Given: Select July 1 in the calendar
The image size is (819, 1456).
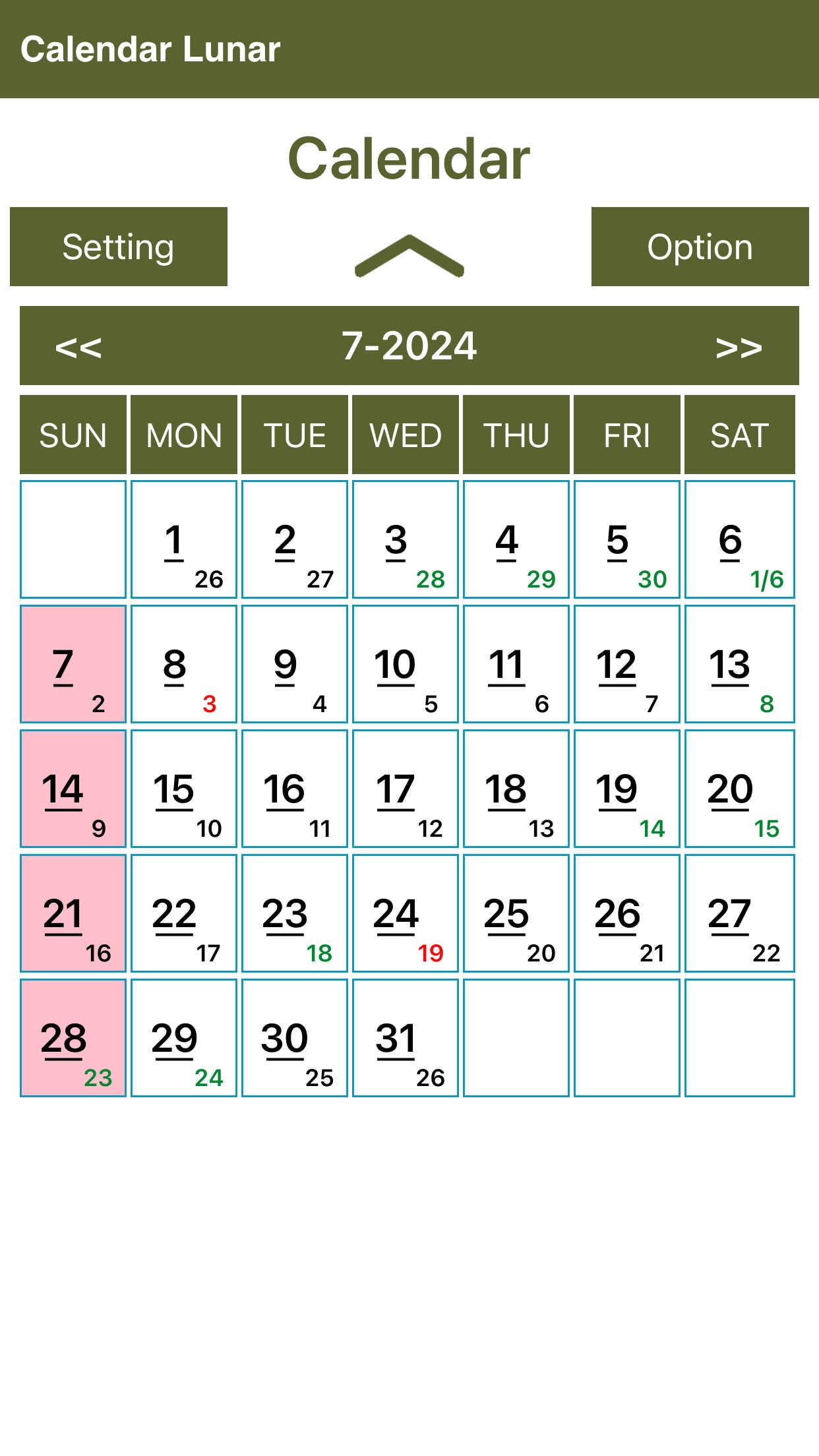Looking at the screenshot, I should (x=184, y=539).
